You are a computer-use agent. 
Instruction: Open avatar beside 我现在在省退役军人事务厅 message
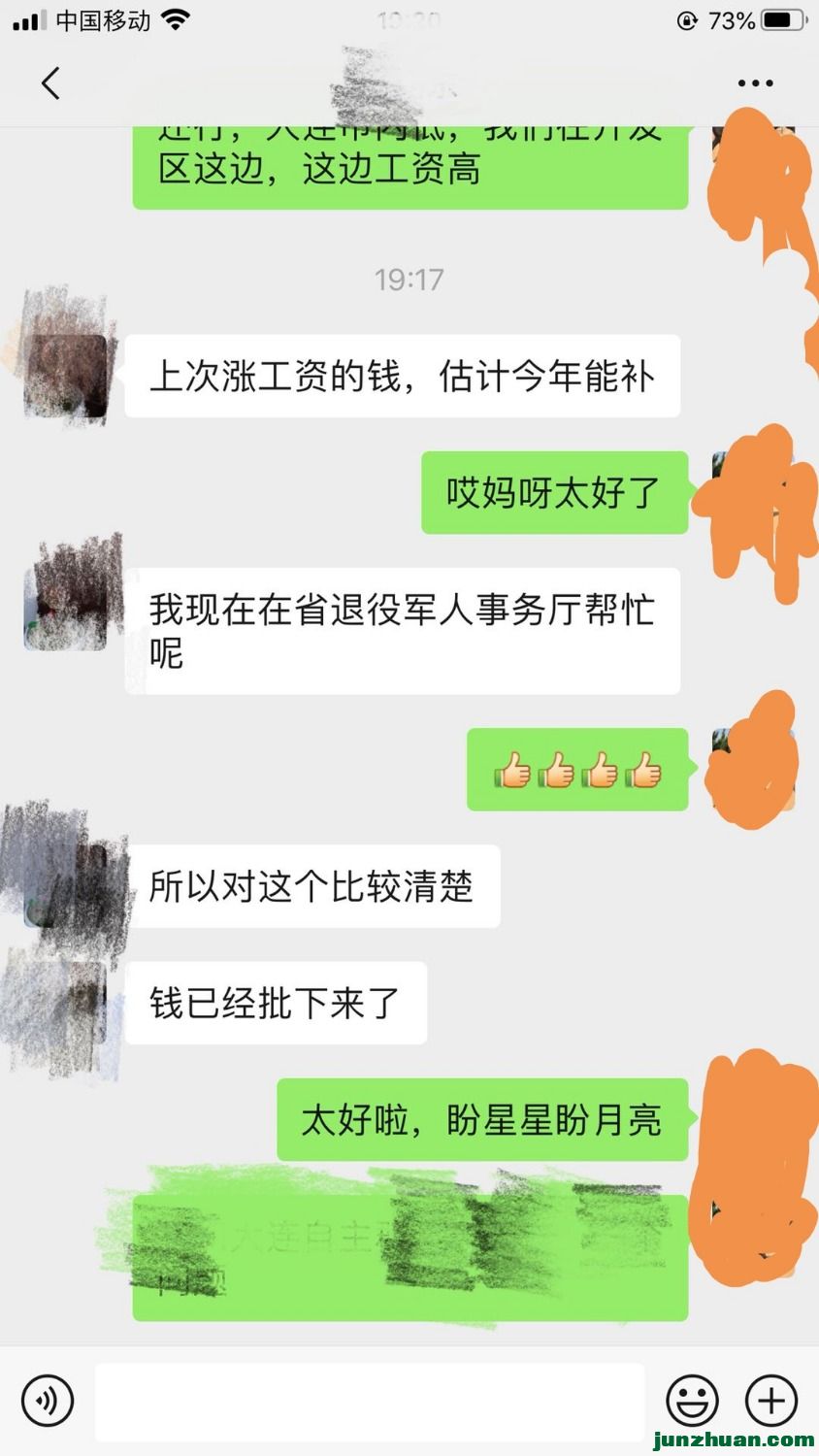tap(66, 610)
